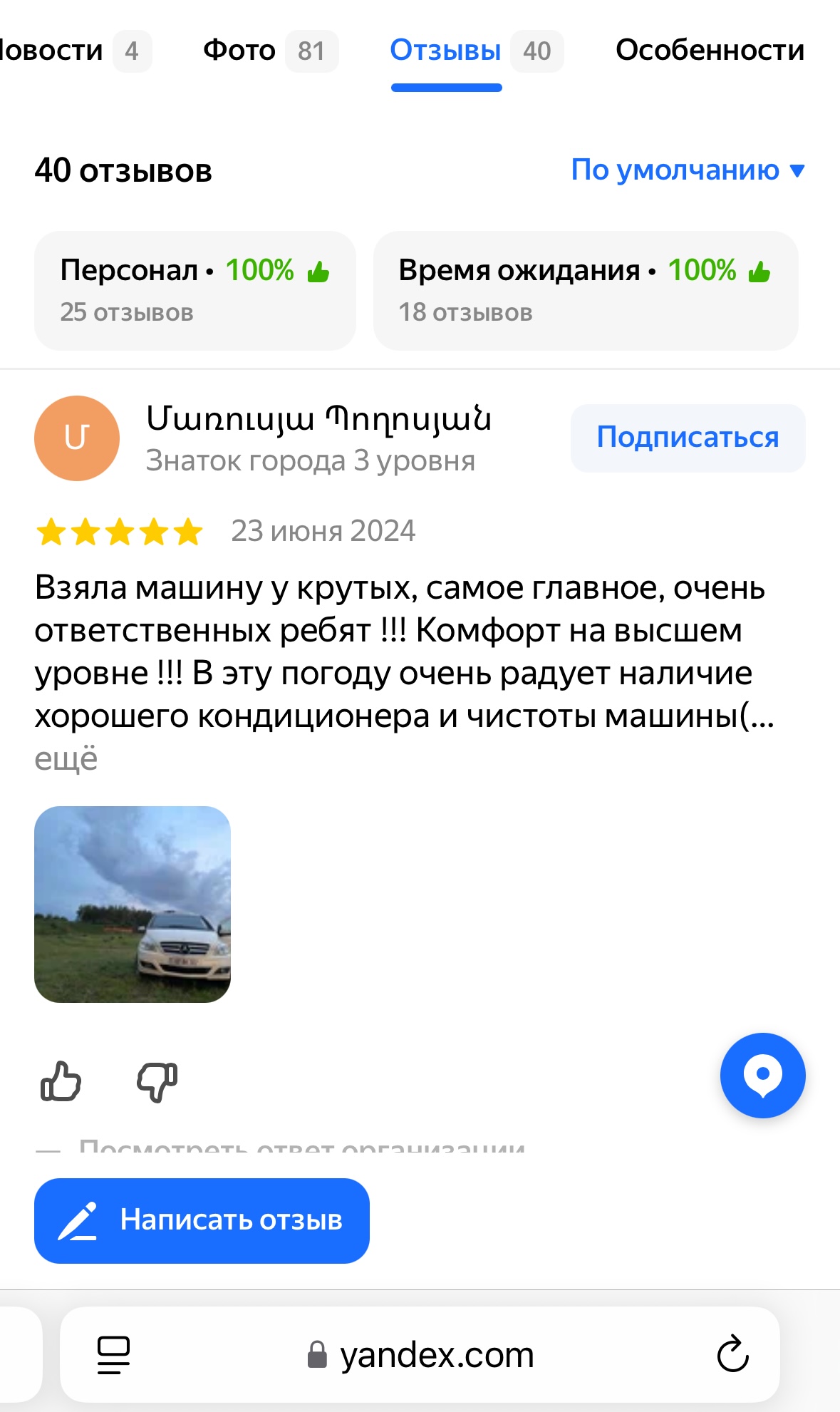Tap Написать отзыв button

[202, 1220]
